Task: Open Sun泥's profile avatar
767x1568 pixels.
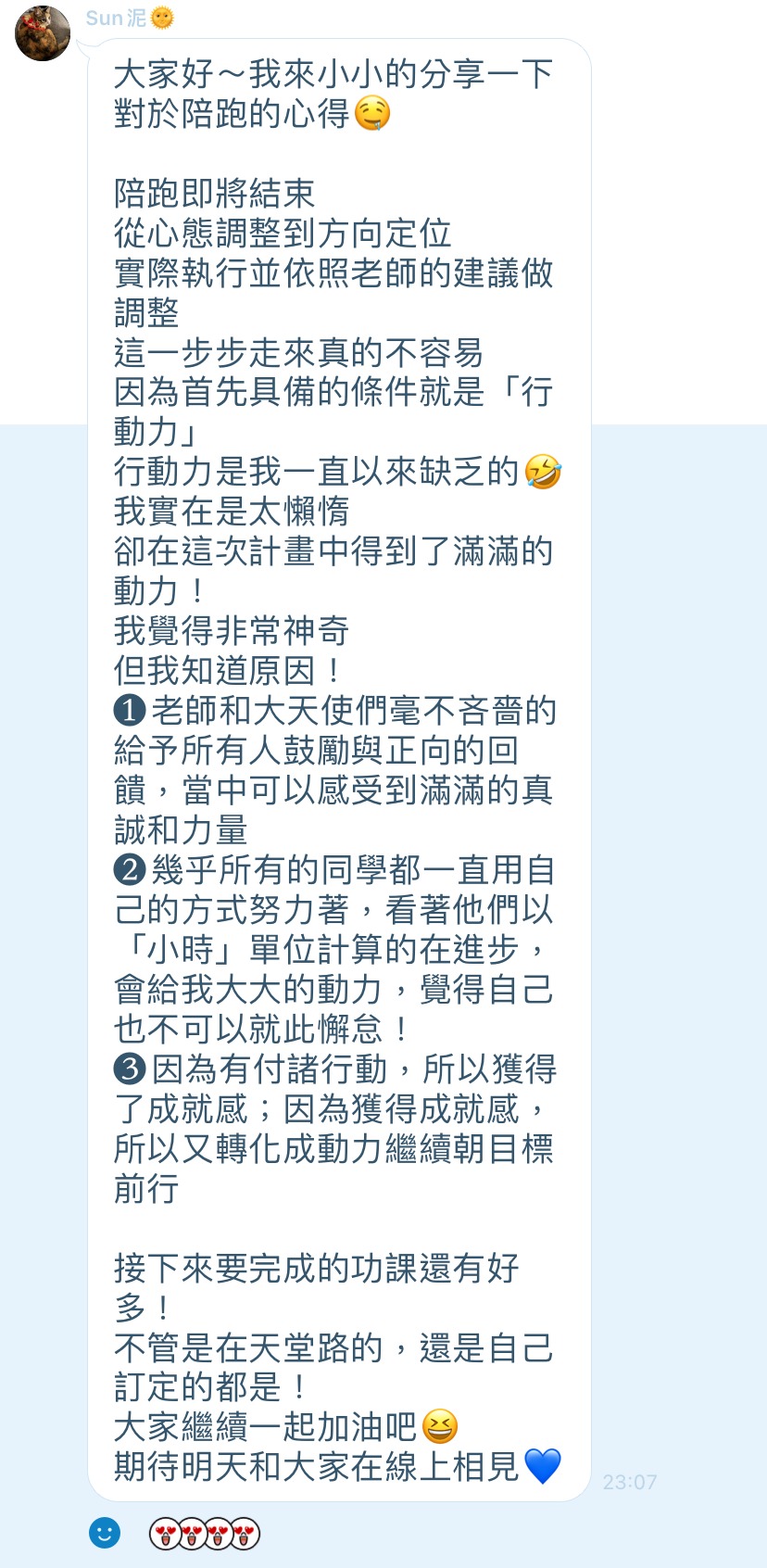Action: 43,33
